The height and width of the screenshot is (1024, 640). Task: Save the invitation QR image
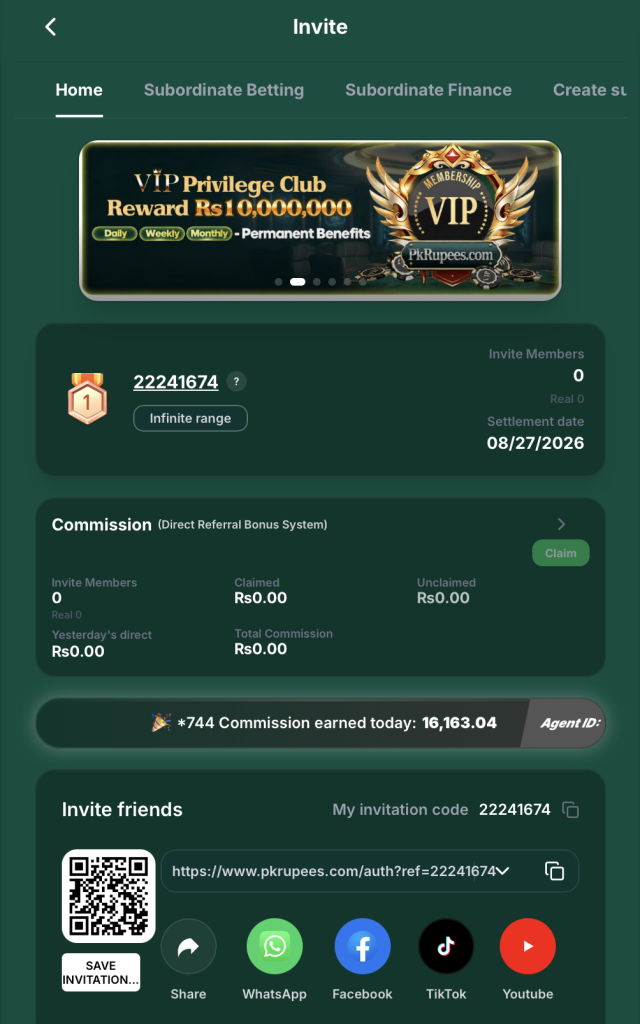pyautogui.click(x=101, y=972)
